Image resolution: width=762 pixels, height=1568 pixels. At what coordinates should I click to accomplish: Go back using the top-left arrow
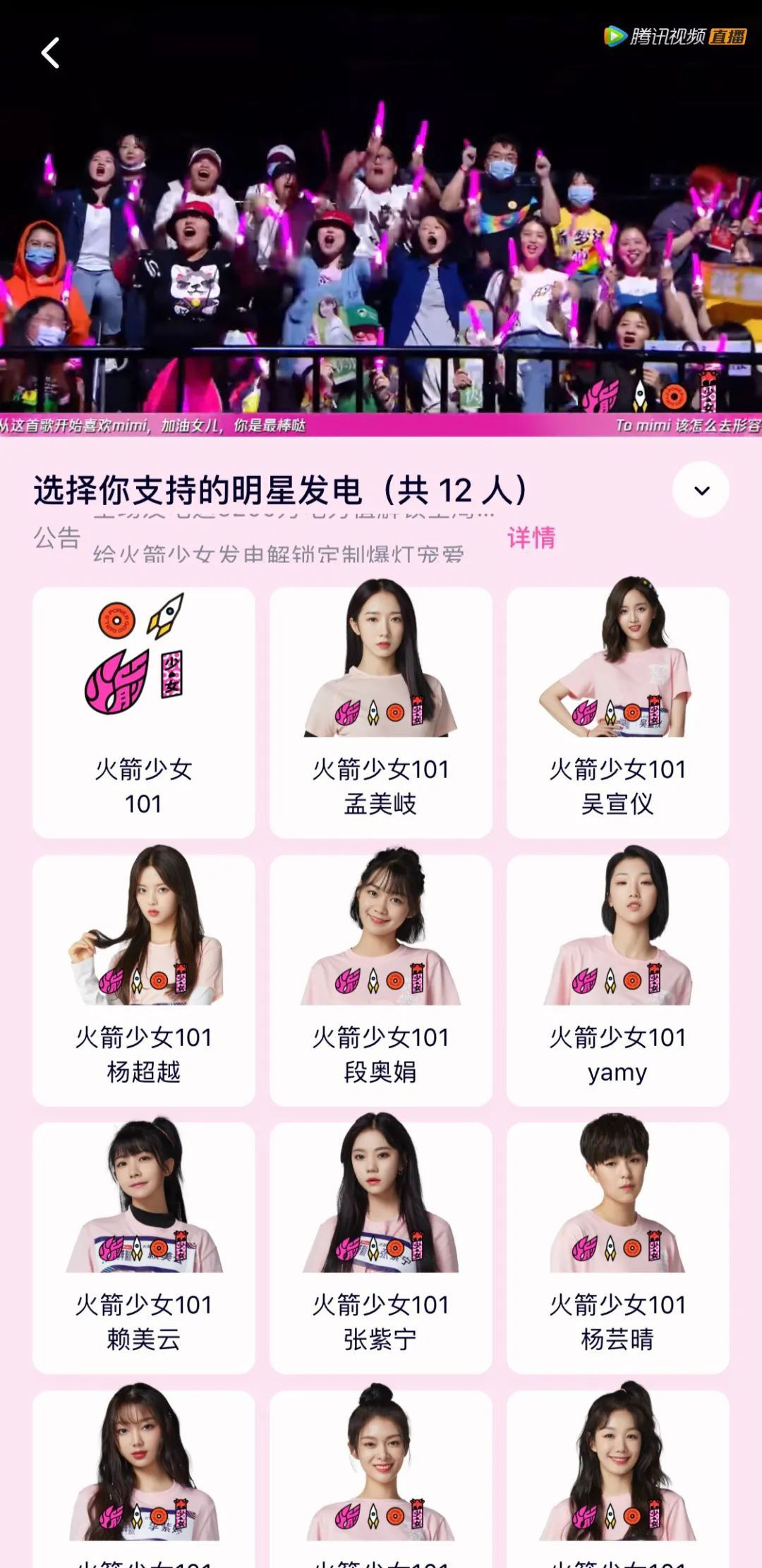click(x=50, y=53)
